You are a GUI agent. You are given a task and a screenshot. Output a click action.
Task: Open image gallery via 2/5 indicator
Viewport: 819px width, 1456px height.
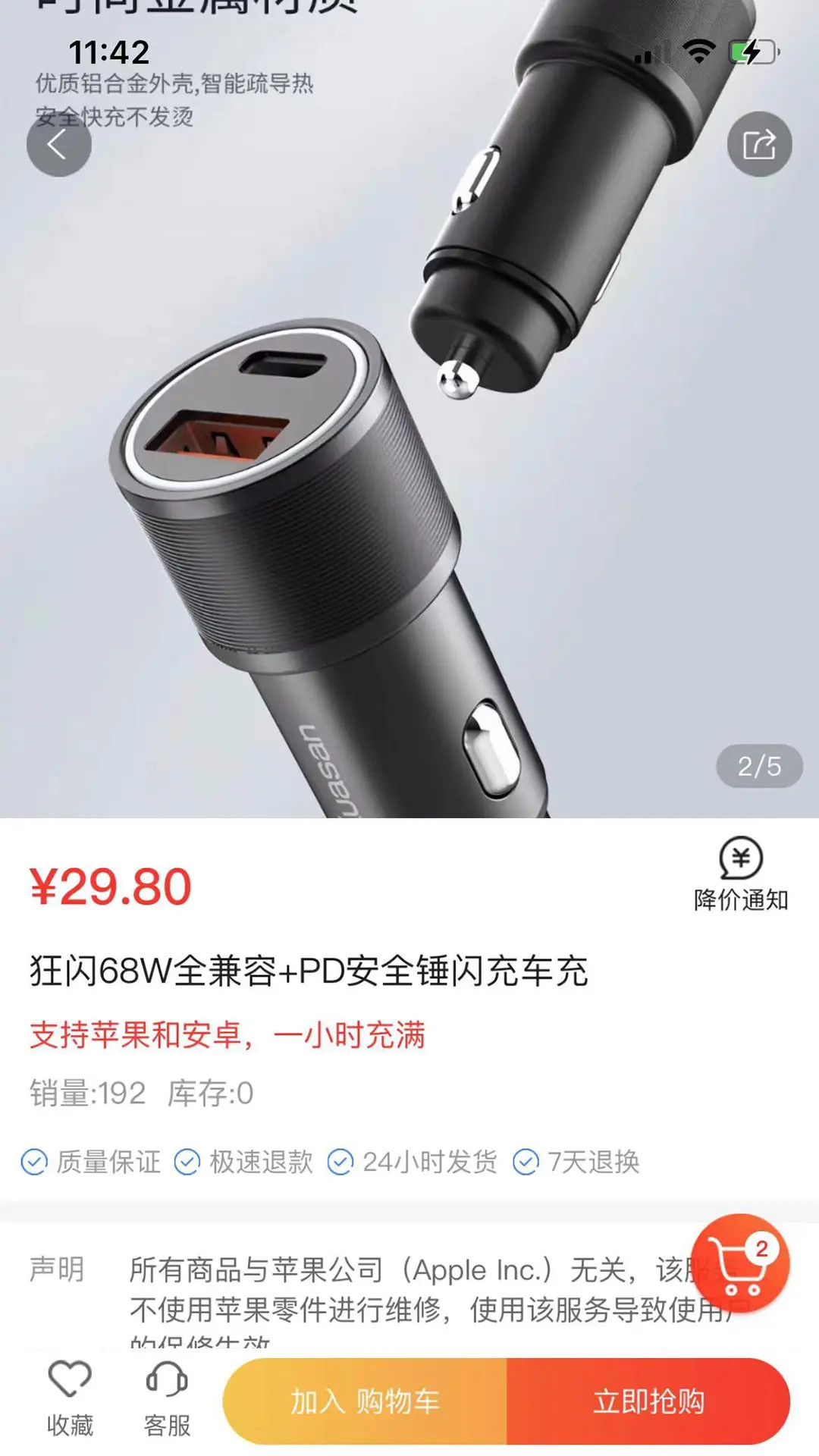coord(761,767)
